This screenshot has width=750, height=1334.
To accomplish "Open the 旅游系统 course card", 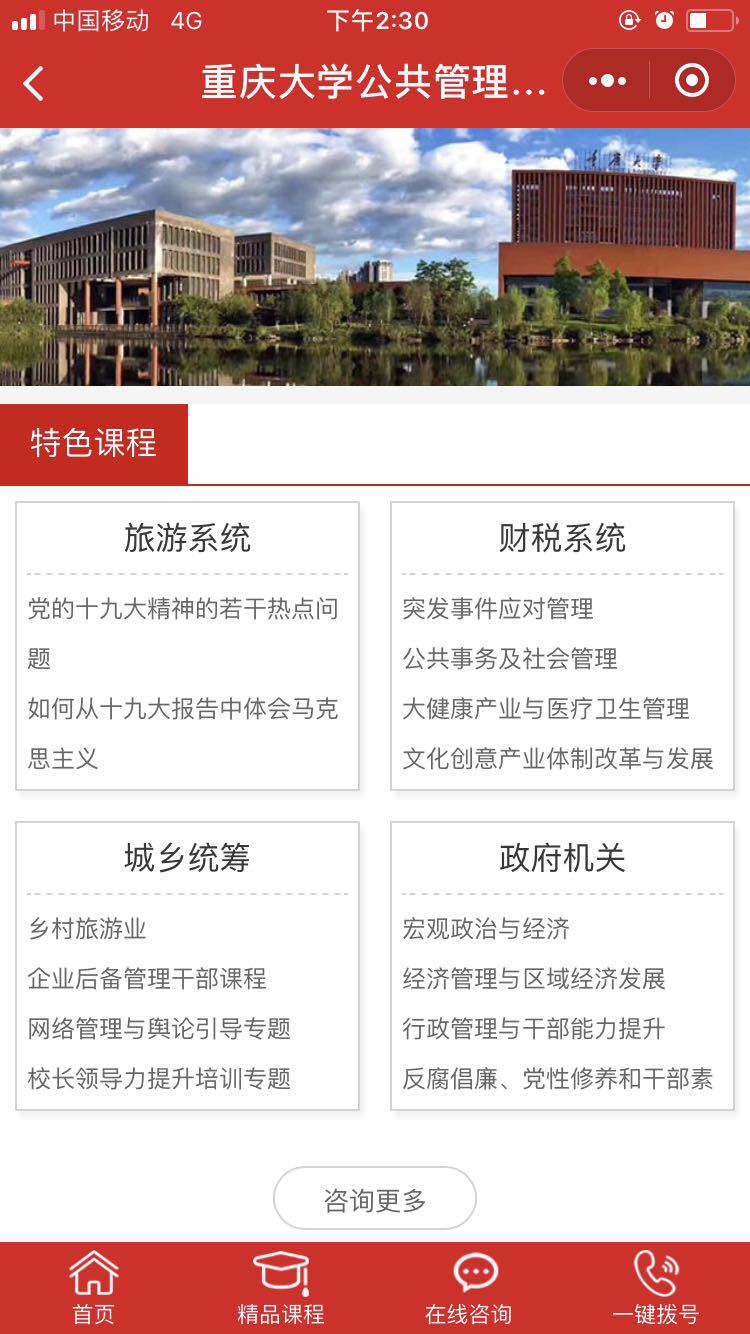I will [187, 538].
